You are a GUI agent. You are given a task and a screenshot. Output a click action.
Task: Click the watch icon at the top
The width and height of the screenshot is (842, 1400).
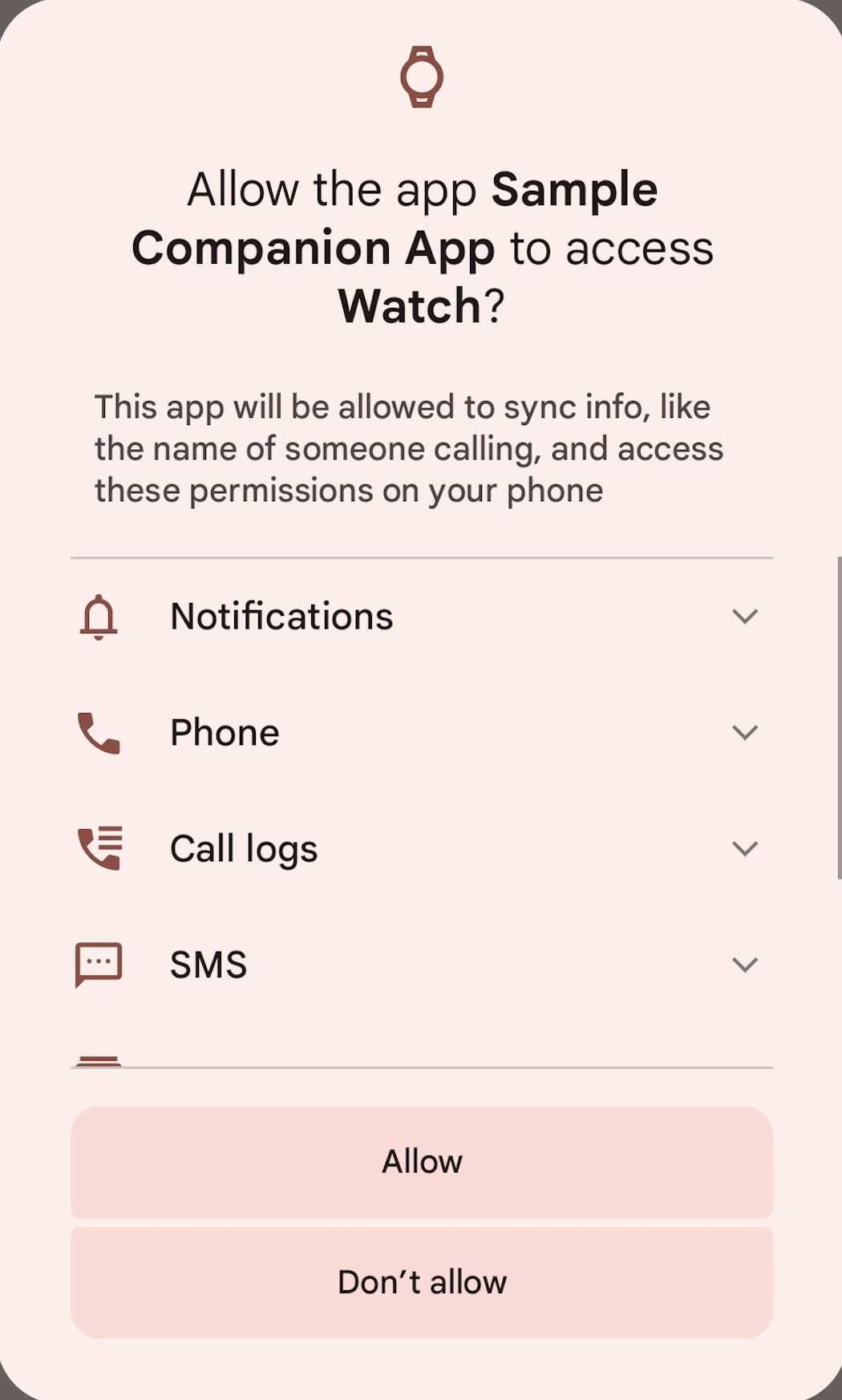(422, 79)
